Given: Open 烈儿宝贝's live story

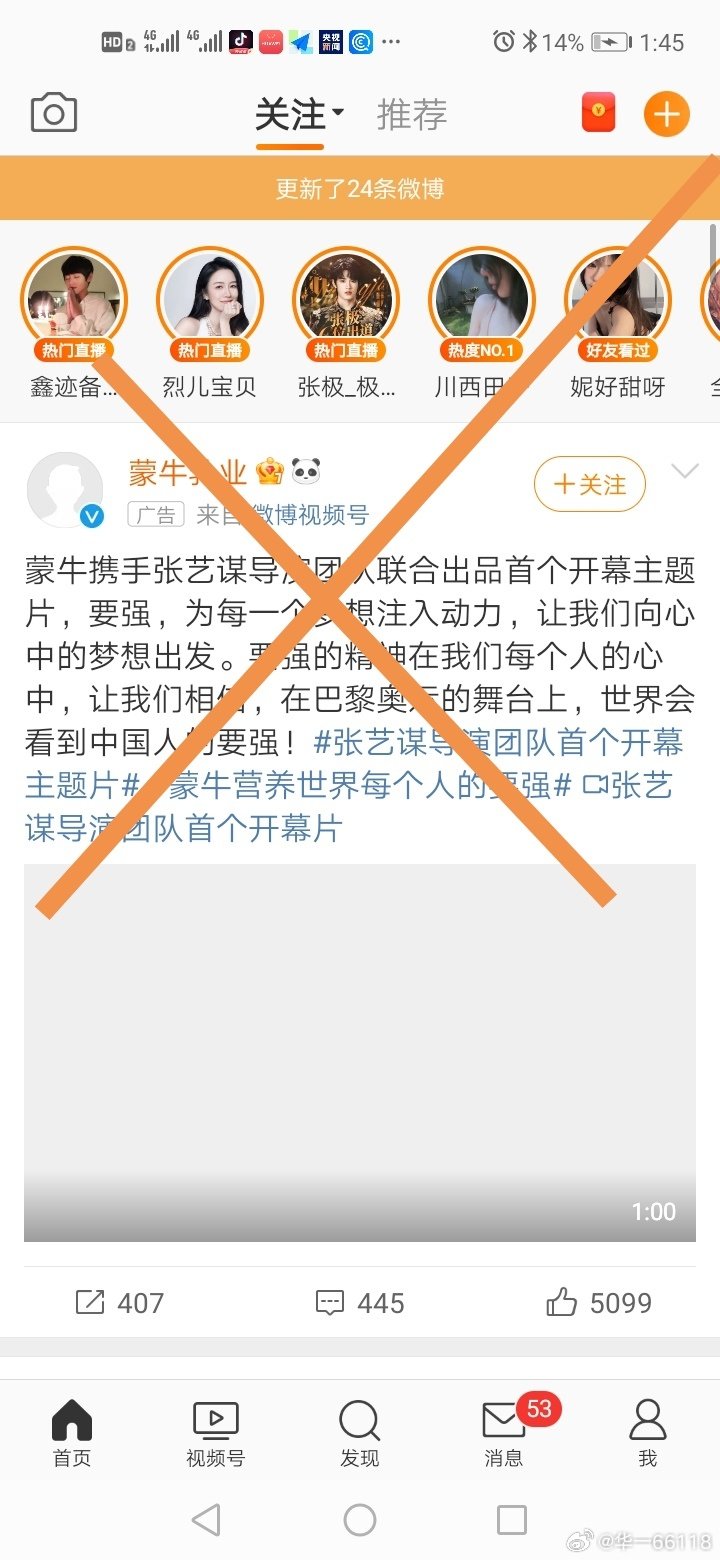Looking at the screenshot, I should click(x=210, y=300).
